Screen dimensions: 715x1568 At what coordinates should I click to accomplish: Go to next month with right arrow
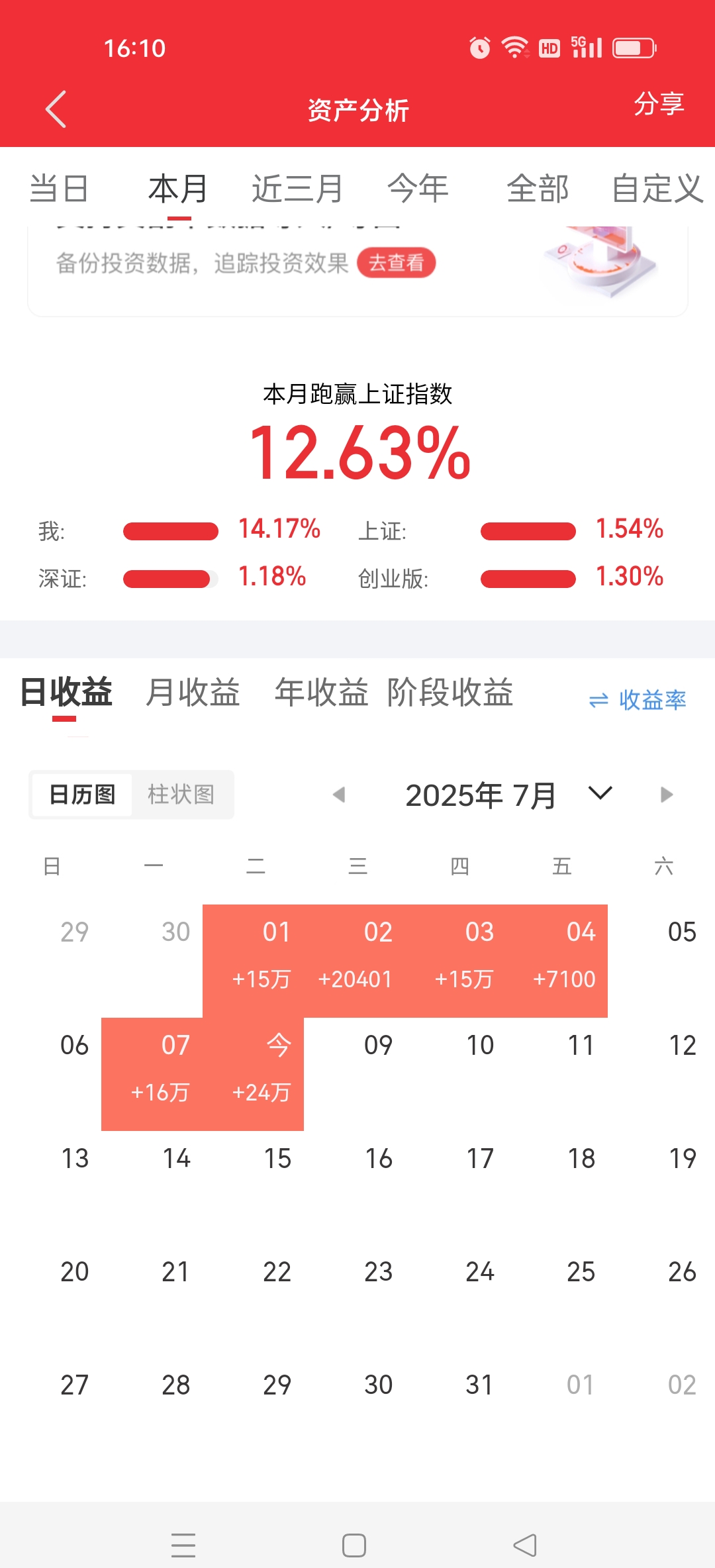tap(665, 794)
